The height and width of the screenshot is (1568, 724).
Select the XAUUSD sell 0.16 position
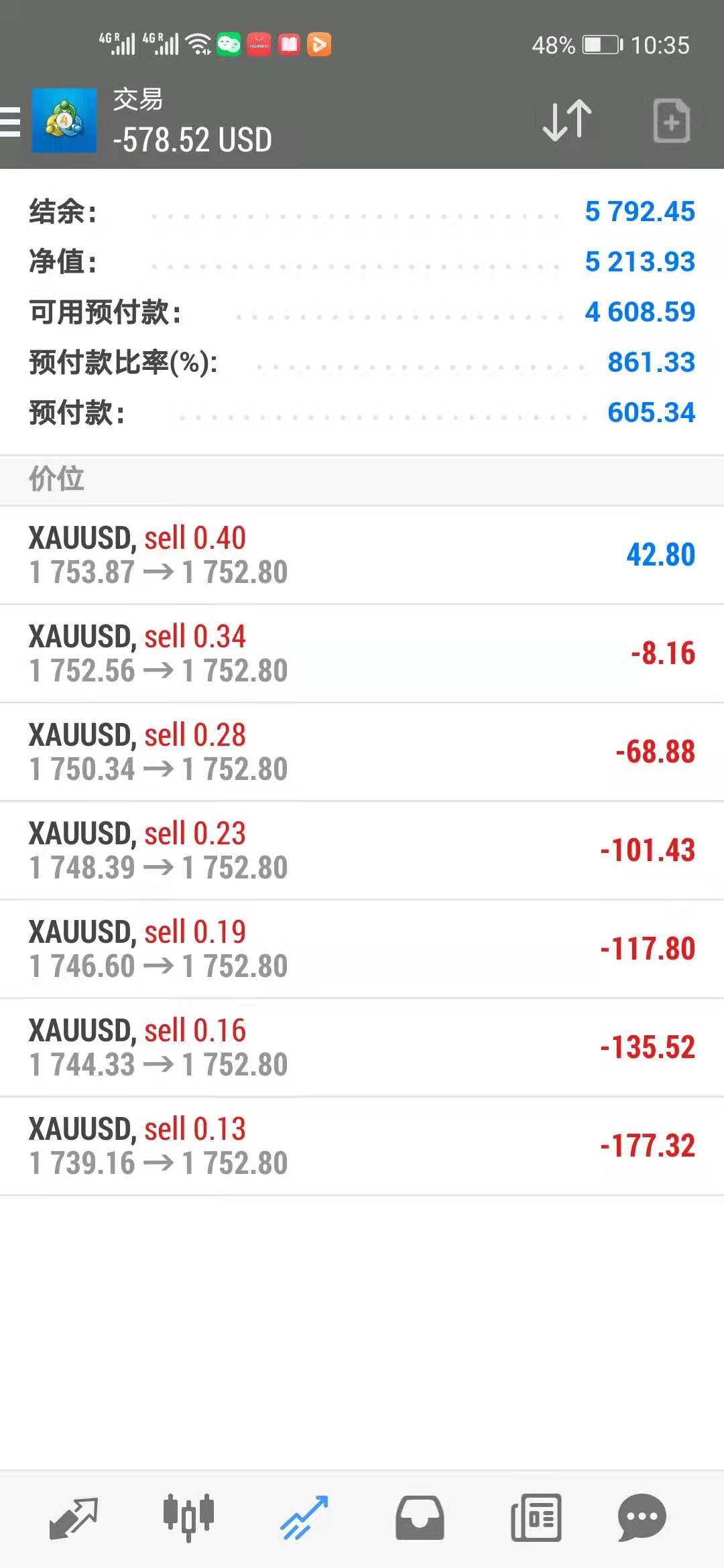(362, 1047)
